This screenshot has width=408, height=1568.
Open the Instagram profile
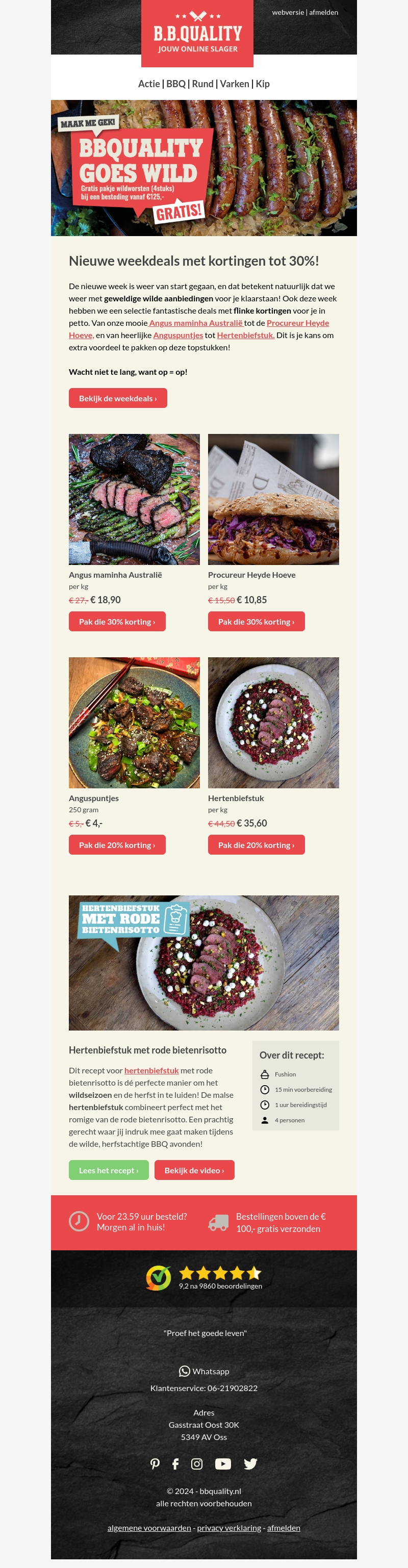(x=197, y=1464)
